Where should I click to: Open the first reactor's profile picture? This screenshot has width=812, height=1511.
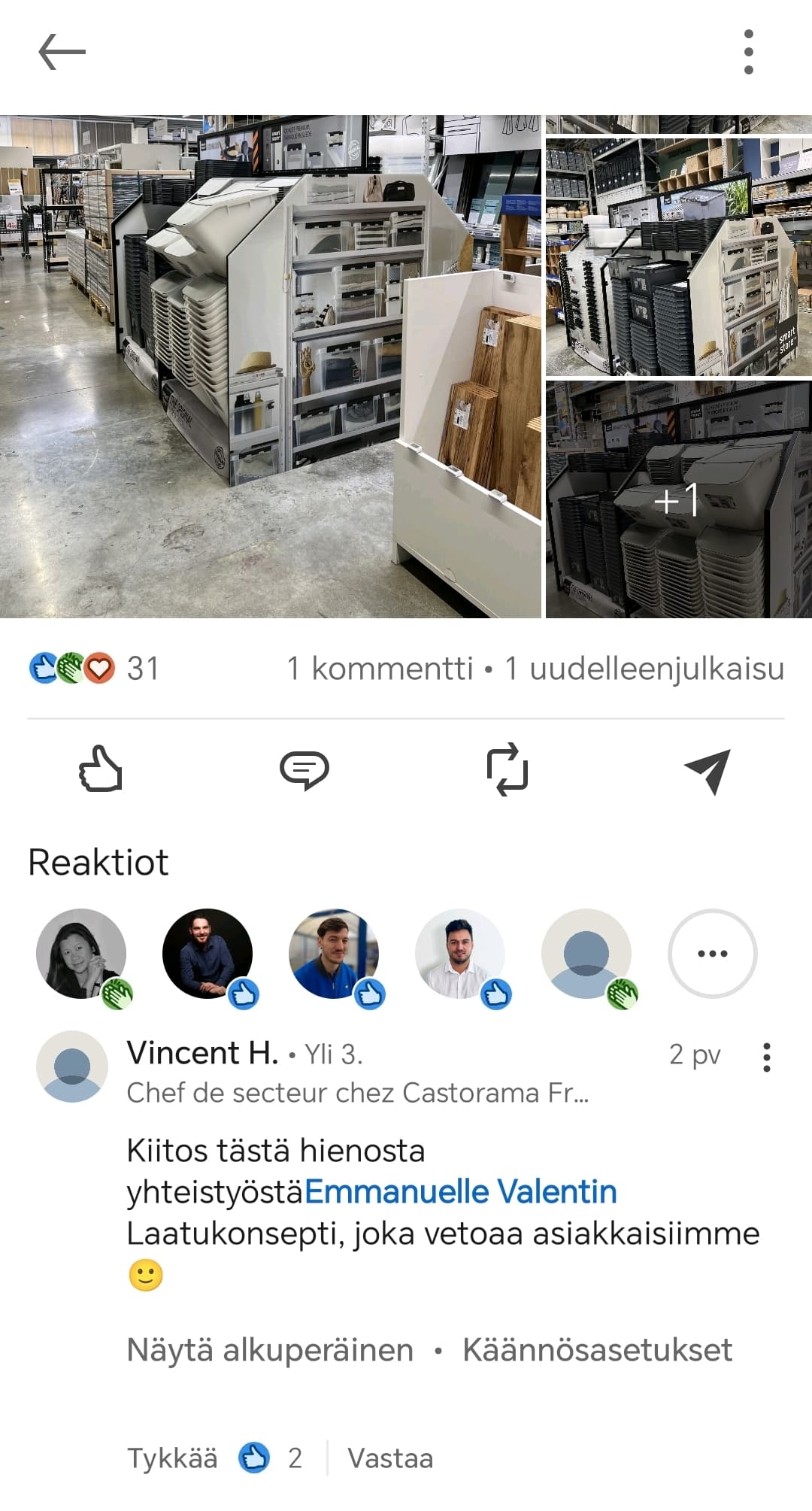point(81,954)
